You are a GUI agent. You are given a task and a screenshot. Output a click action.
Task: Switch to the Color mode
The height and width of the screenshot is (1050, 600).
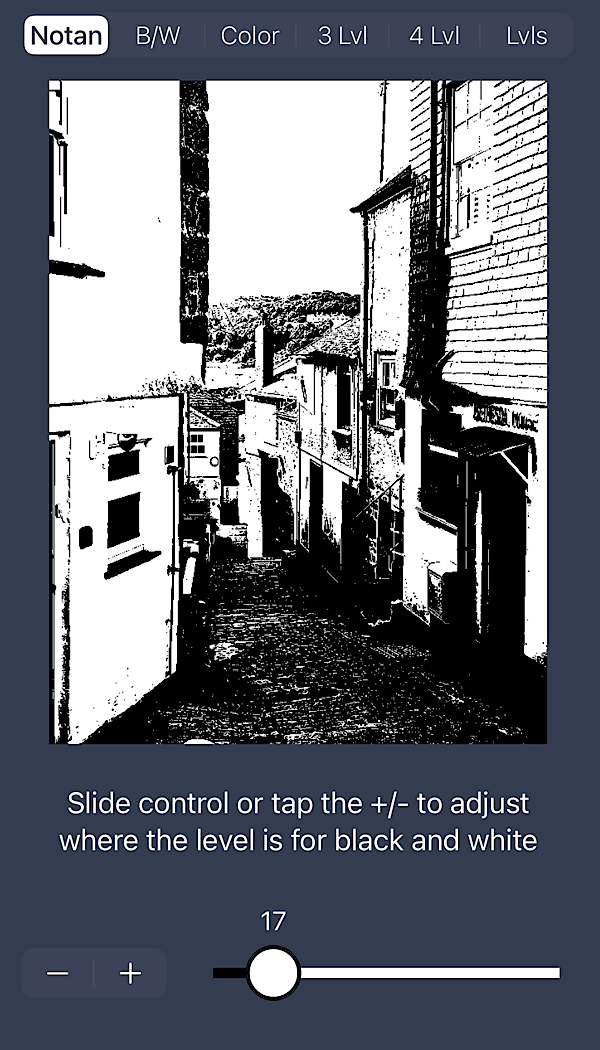pyautogui.click(x=250, y=35)
